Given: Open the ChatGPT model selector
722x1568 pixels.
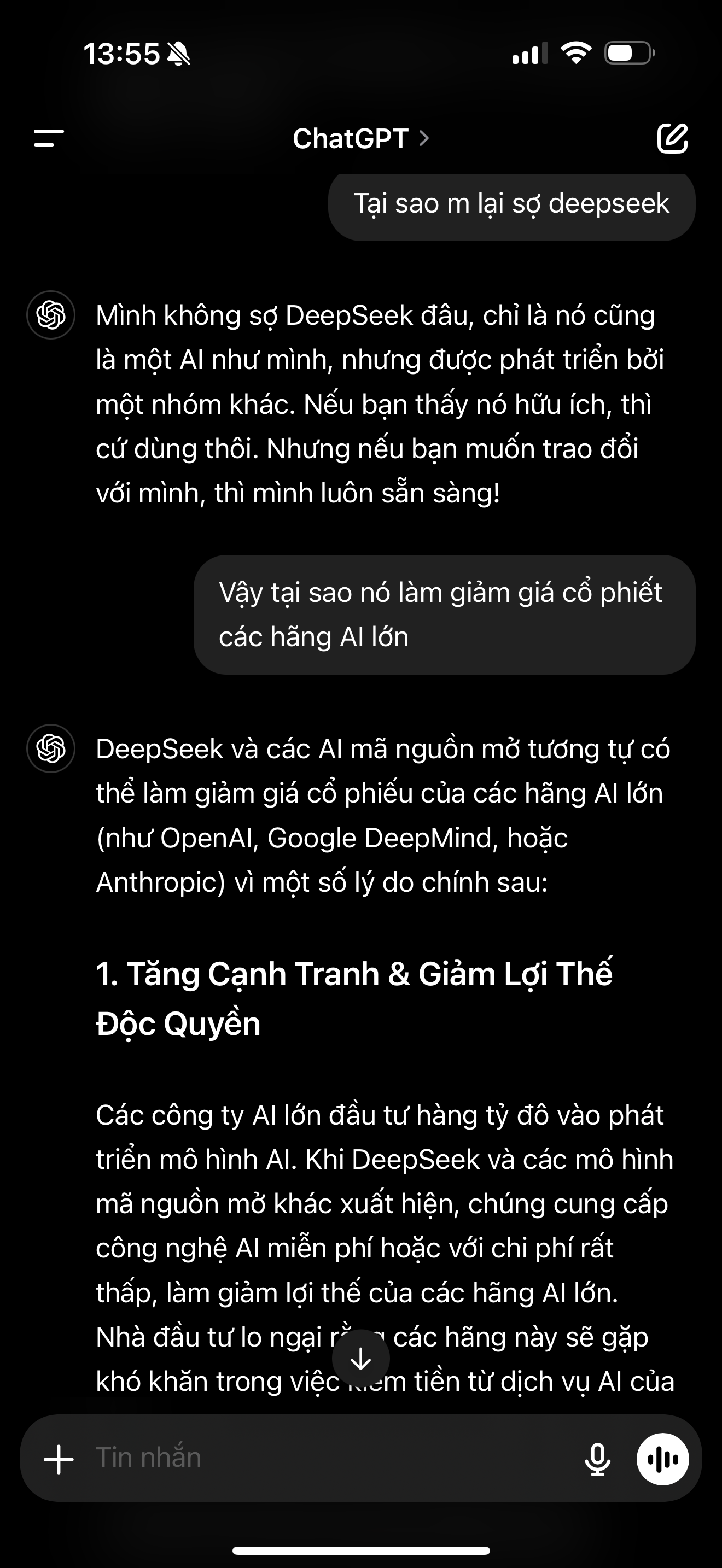Looking at the screenshot, I should [360, 139].
